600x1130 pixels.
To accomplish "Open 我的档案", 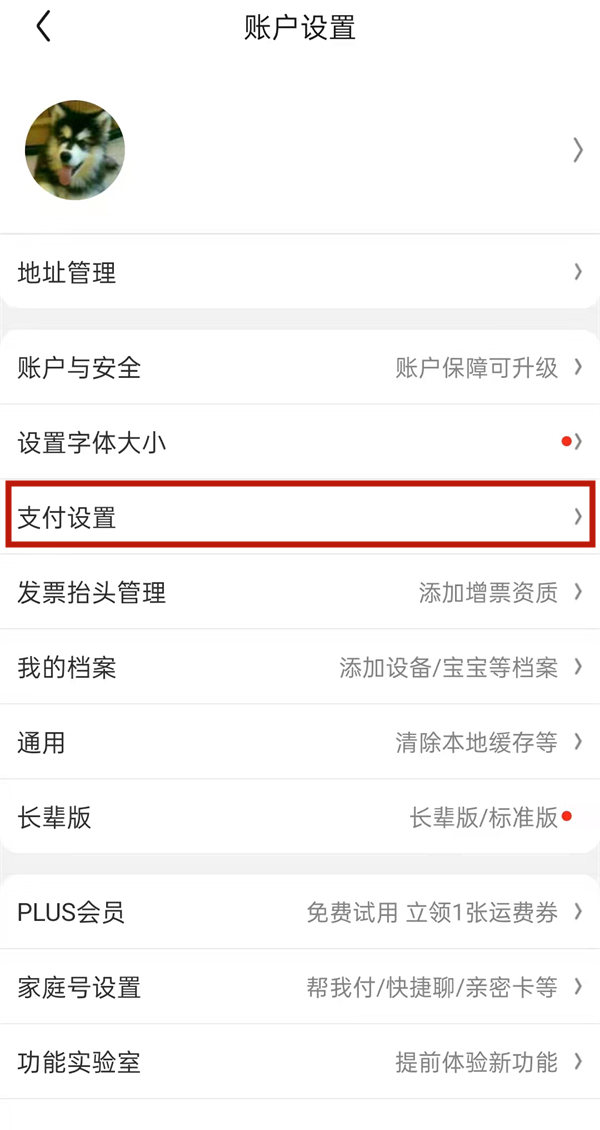I will 300,667.
